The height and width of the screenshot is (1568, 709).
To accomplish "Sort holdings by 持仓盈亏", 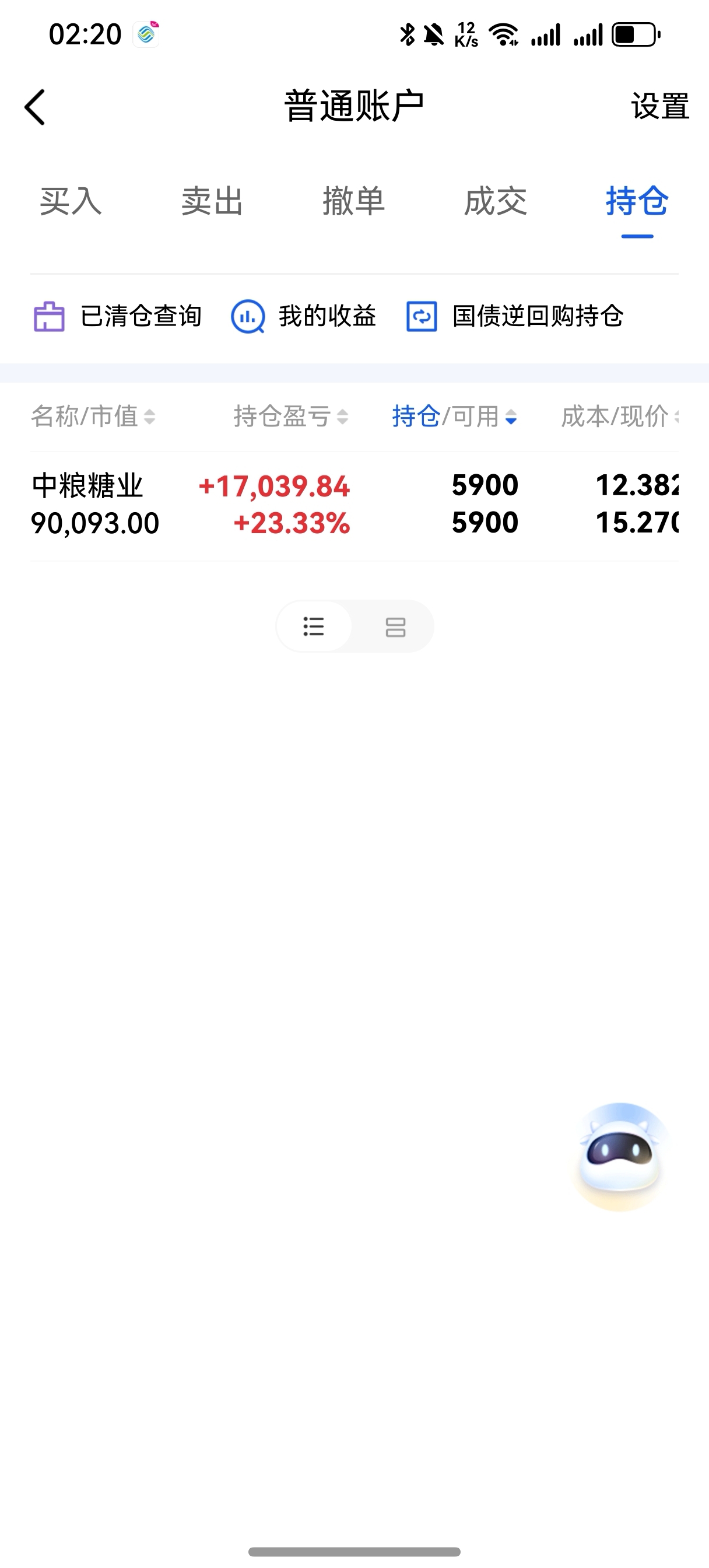I will point(291,417).
